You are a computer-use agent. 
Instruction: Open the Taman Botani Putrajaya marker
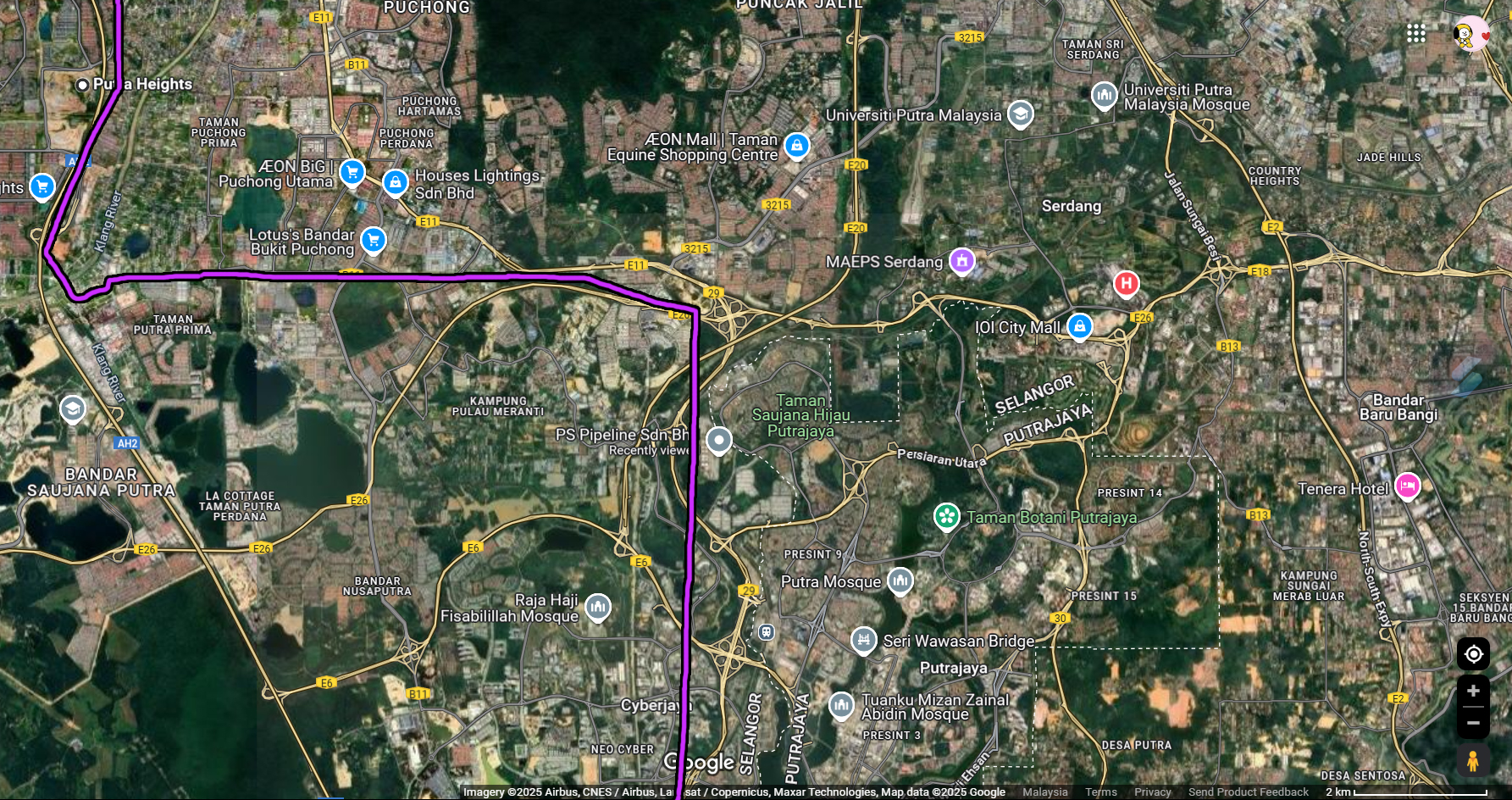click(x=946, y=515)
